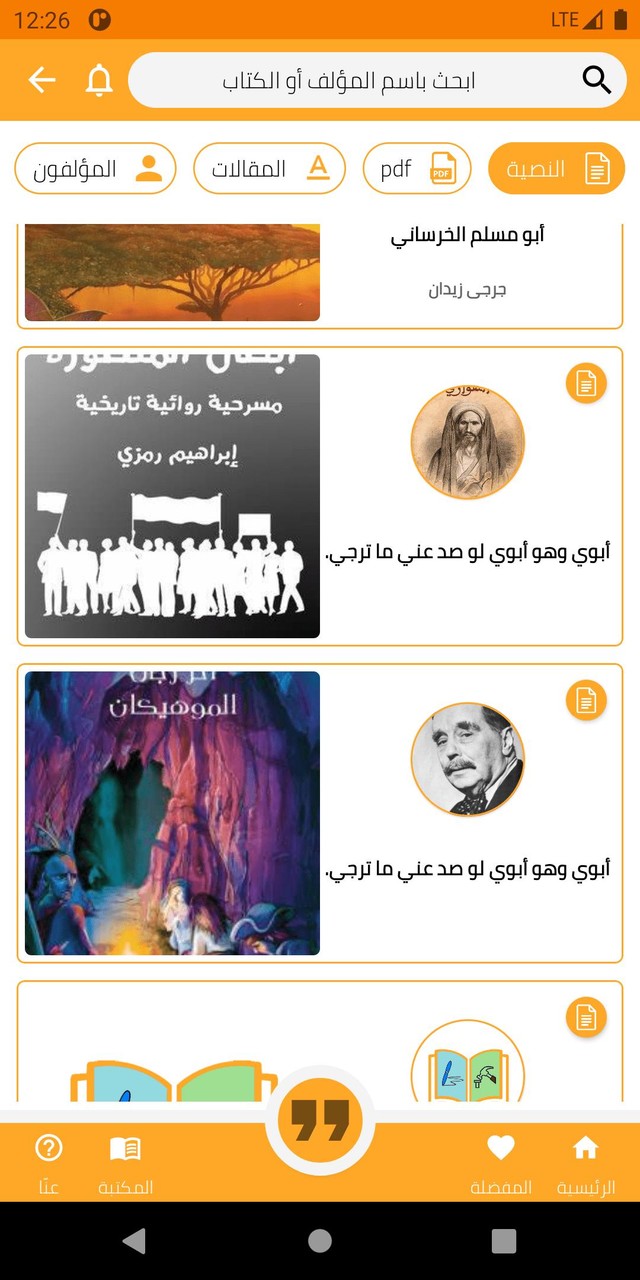Tap the search field for author or book
This screenshot has width=640, height=1280.
(x=350, y=80)
